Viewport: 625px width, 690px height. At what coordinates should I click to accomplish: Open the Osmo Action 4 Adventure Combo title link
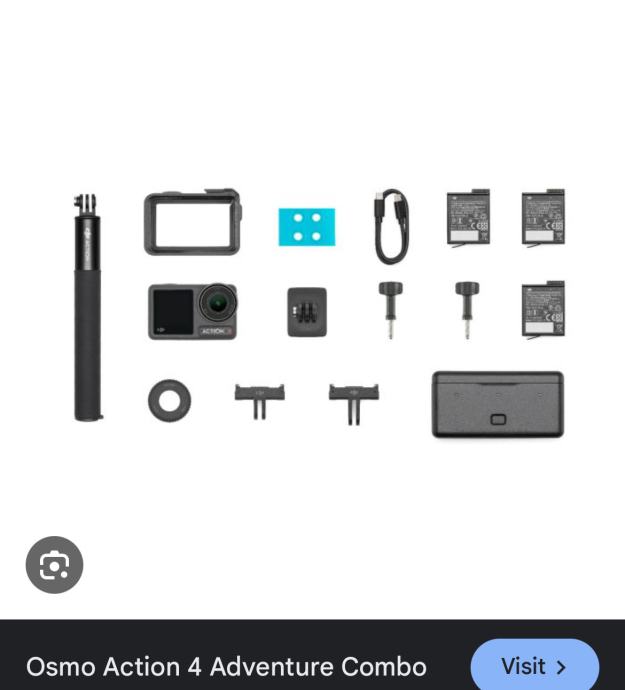[x=226, y=667]
